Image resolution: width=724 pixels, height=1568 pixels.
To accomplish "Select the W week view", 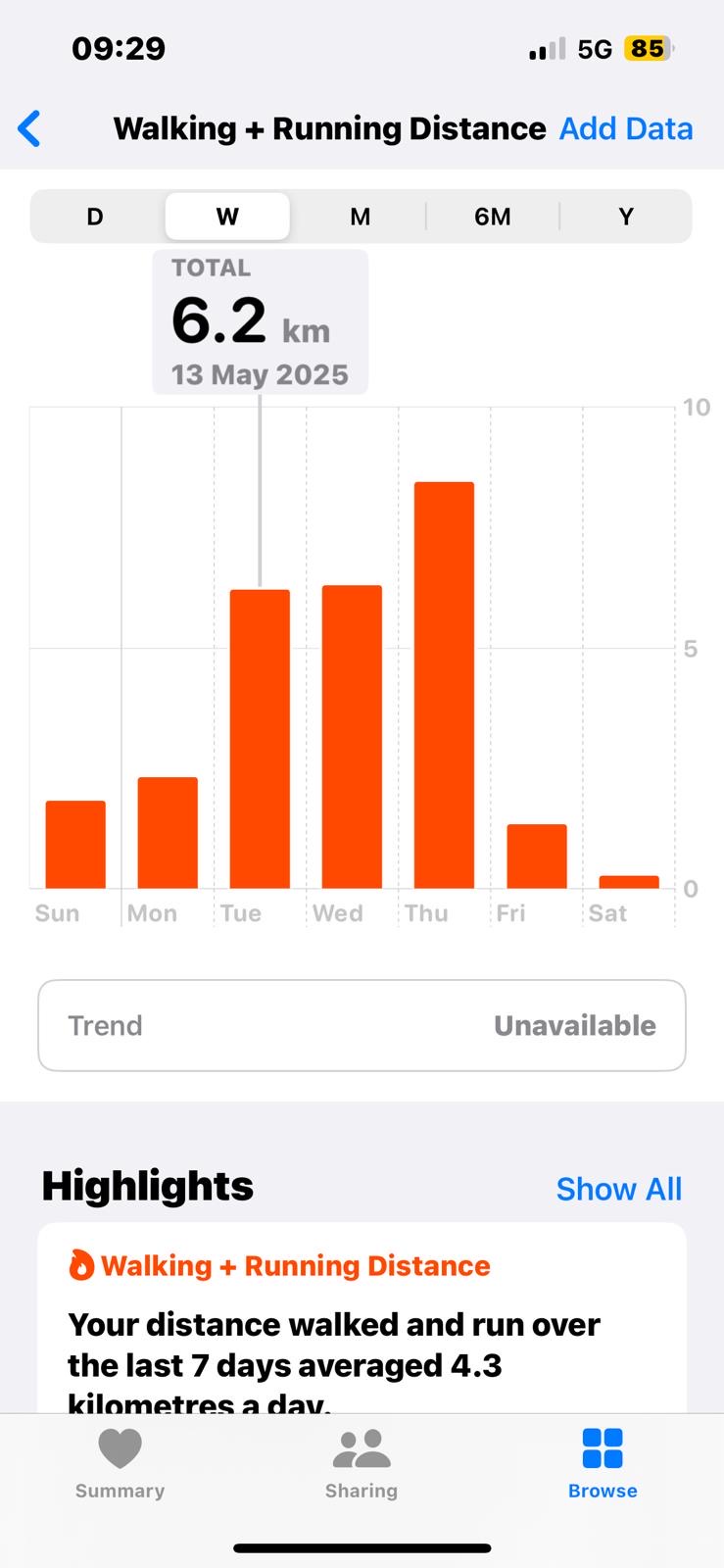I will click(227, 217).
